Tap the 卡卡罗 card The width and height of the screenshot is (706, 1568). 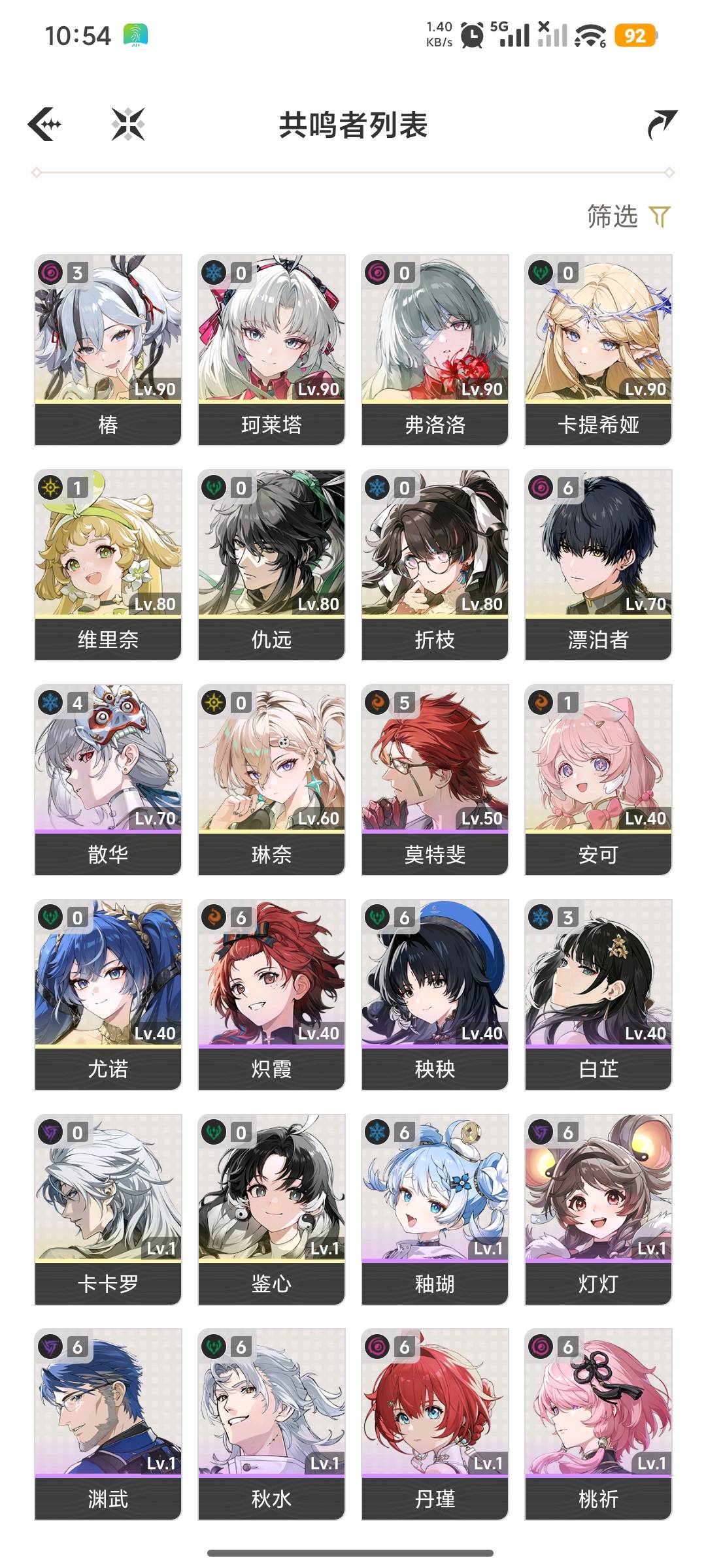pos(108,1210)
